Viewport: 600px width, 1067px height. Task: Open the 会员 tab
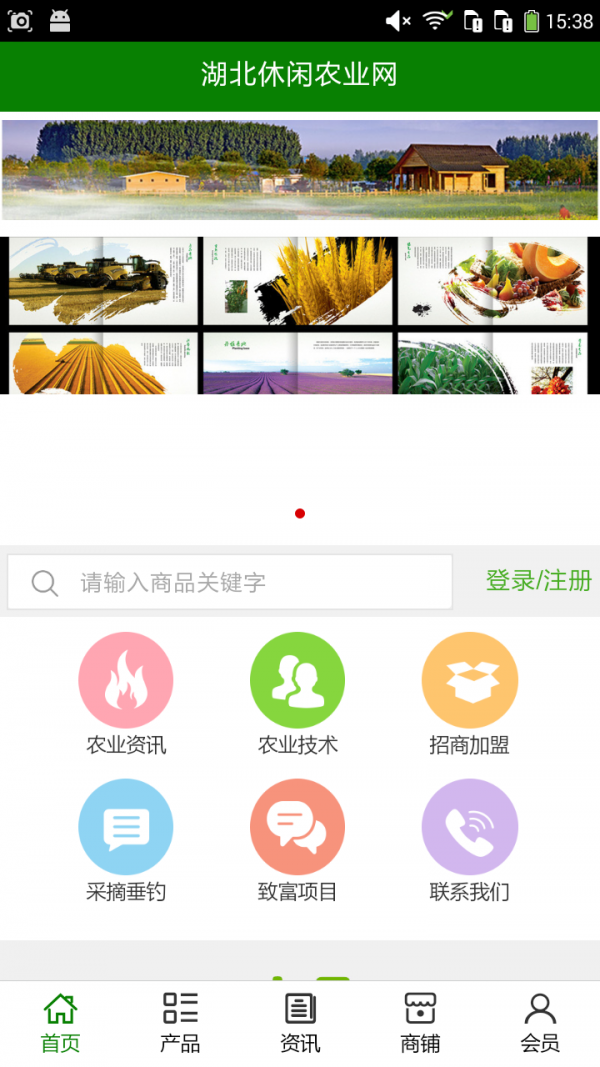(540, 1022)
